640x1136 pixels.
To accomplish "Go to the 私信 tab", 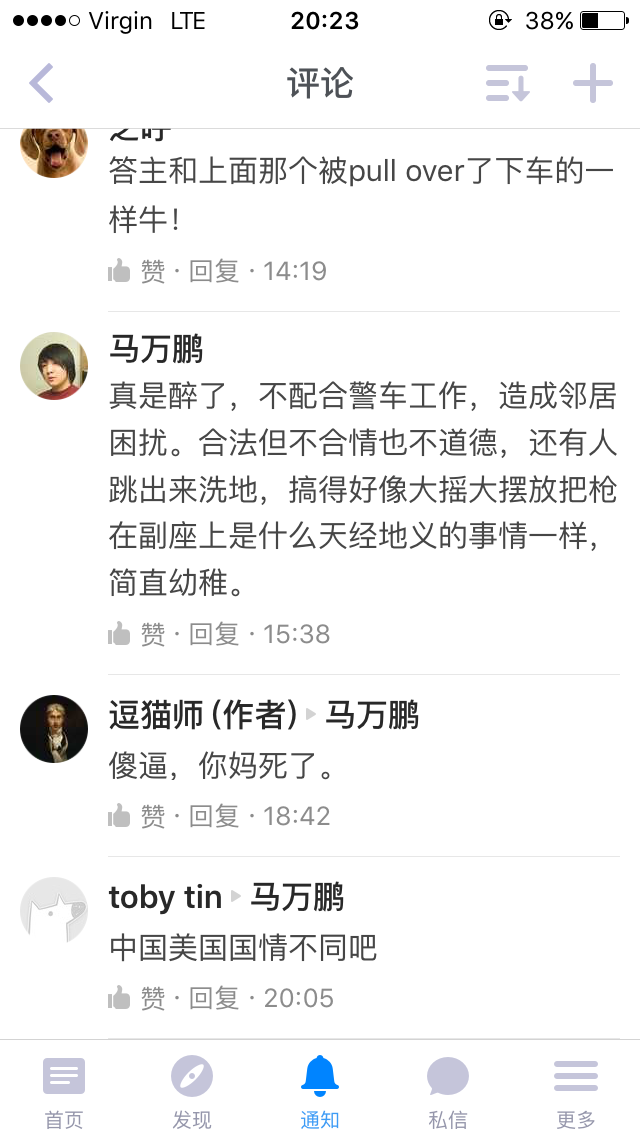I will pyautogui.click(x=448, y=1092).
